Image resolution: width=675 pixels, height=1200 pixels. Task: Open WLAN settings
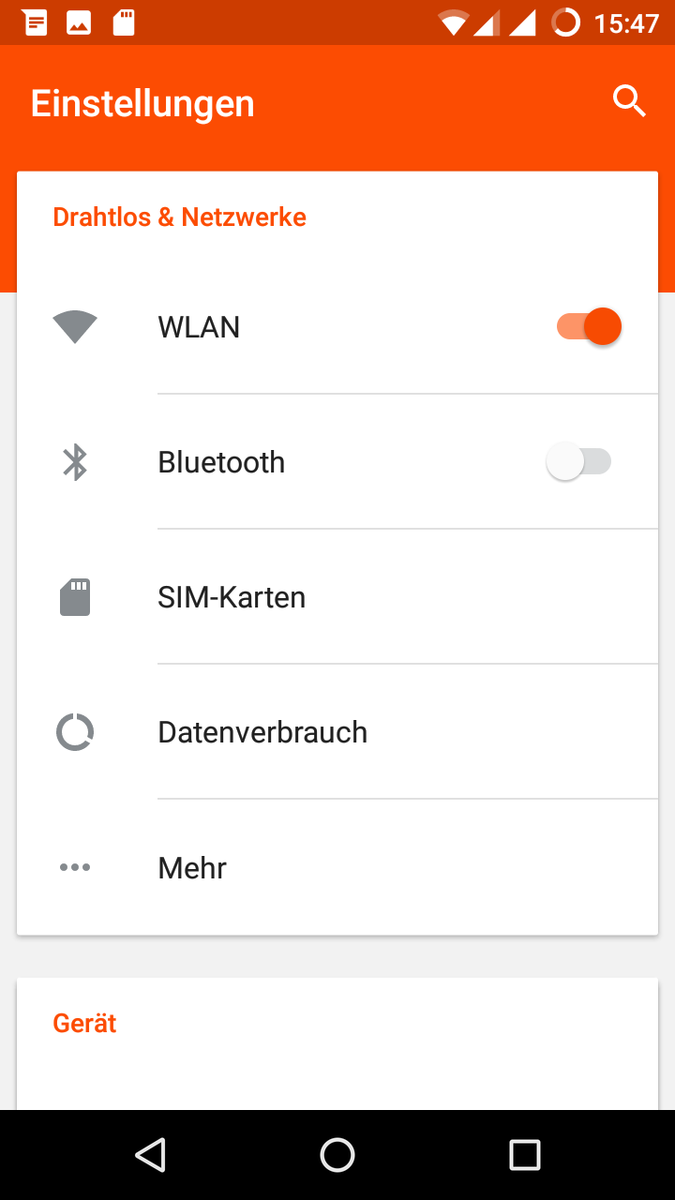point(199,328)
